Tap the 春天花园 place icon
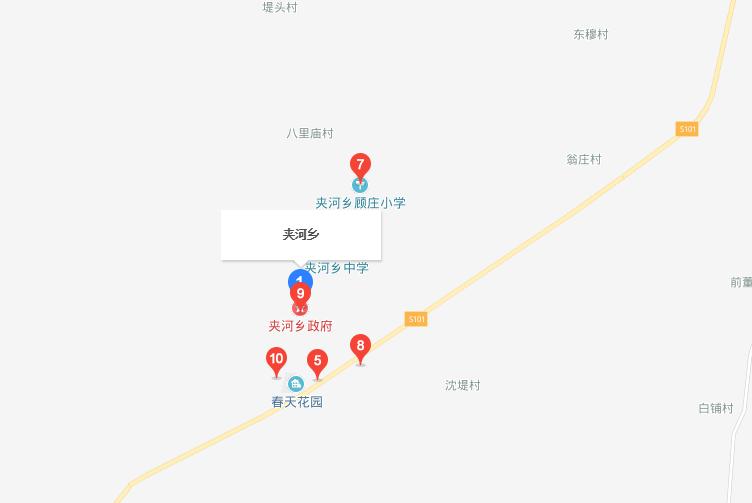 click(x=296, y=384)
